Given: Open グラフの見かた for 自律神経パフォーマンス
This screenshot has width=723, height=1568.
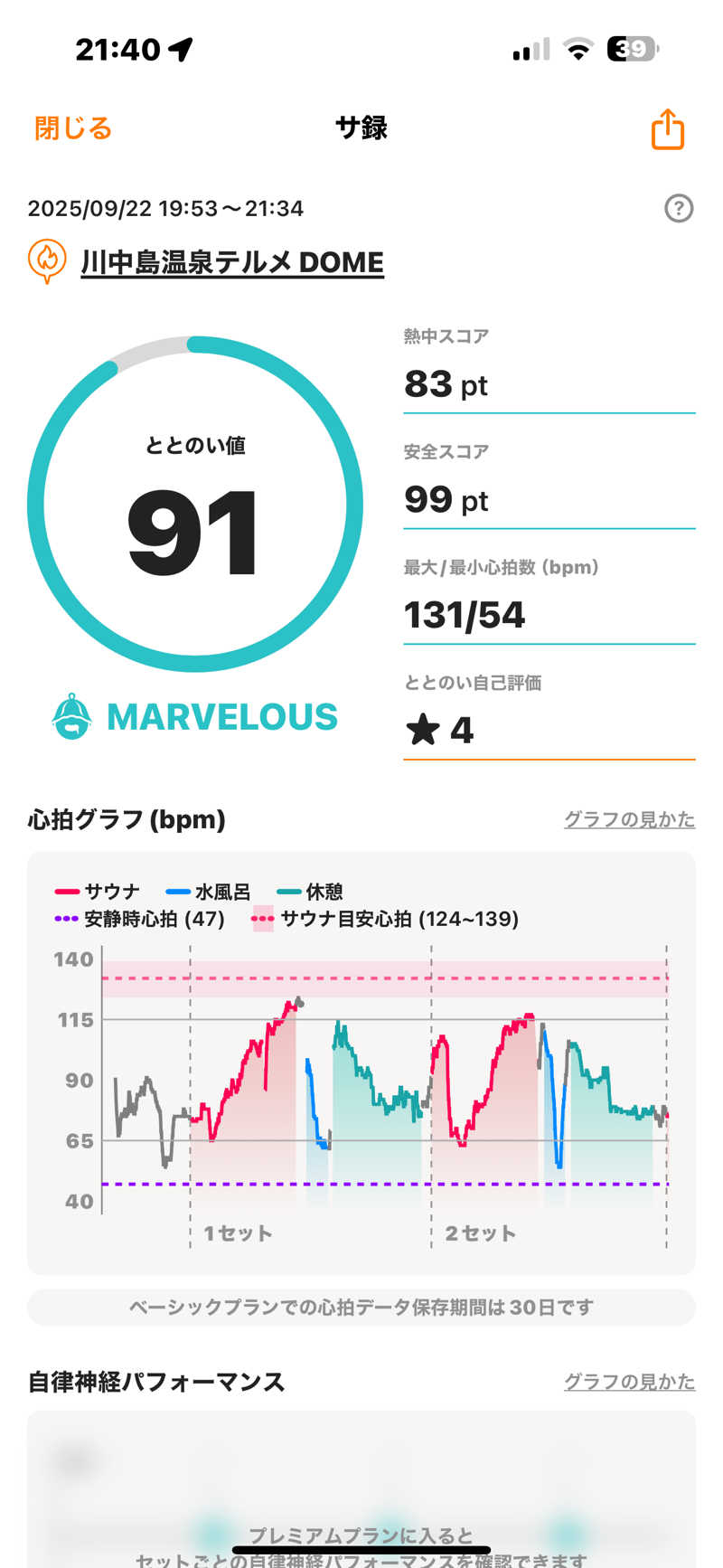Looking at the screenshot, I should (x=629, y=1382).
